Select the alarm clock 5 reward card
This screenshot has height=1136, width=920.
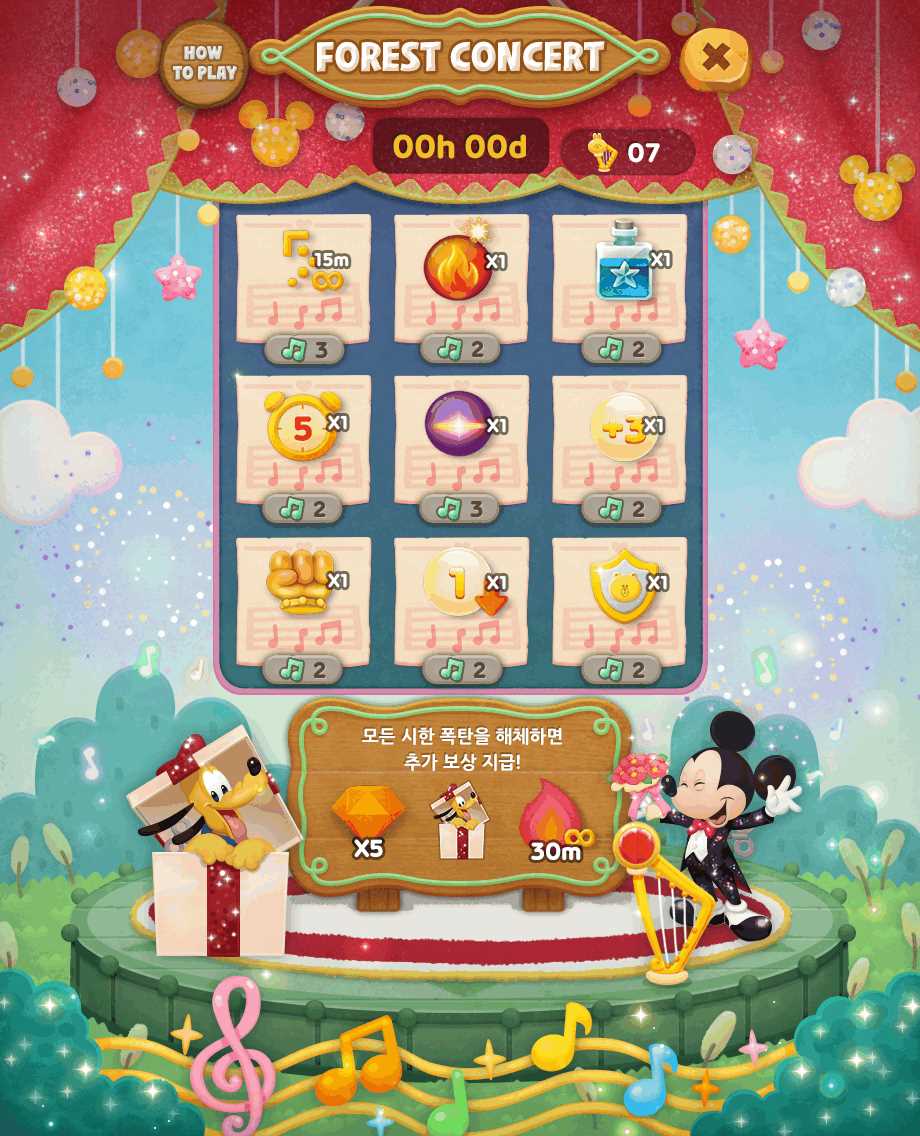click(x=303, y=439)
